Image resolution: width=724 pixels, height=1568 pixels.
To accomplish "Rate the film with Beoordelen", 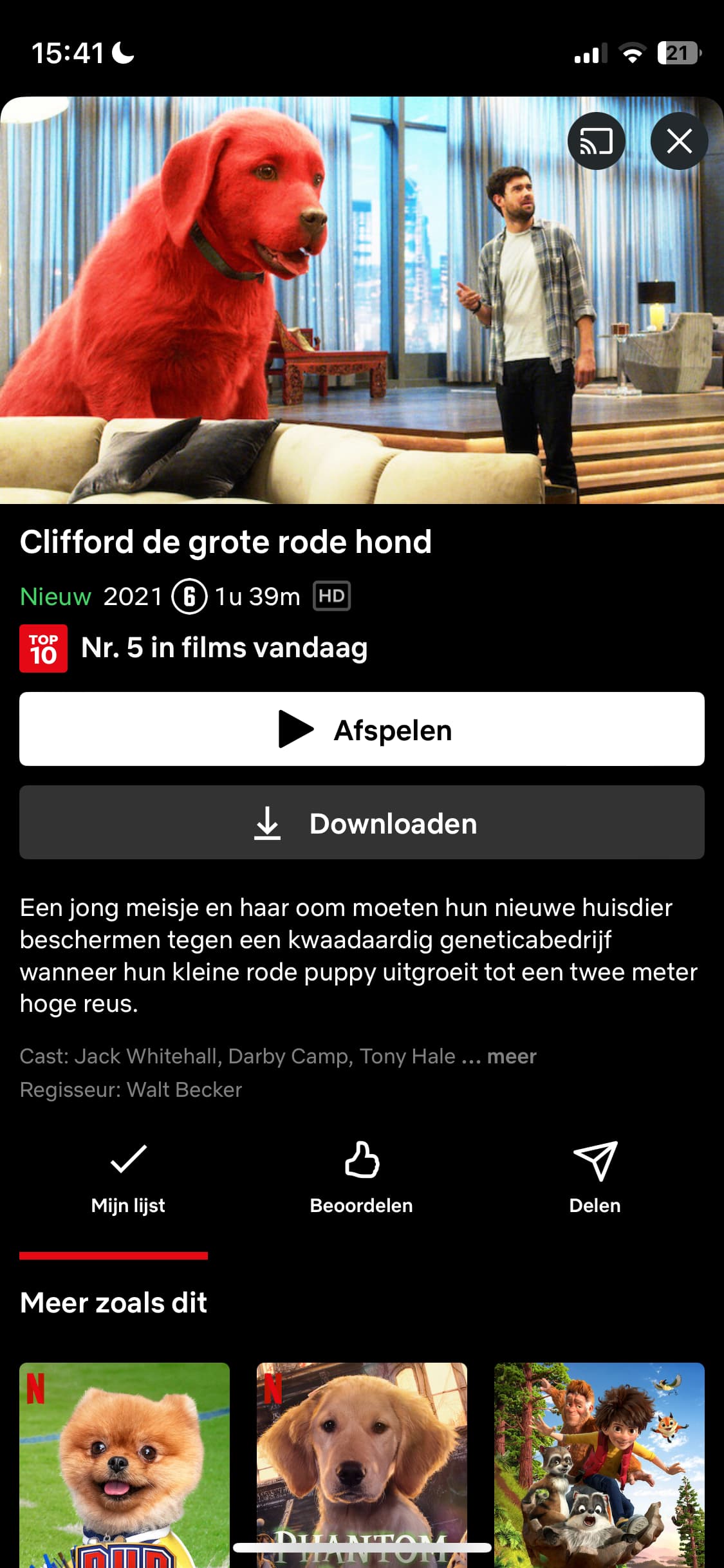I will (x=361, y=1177).
